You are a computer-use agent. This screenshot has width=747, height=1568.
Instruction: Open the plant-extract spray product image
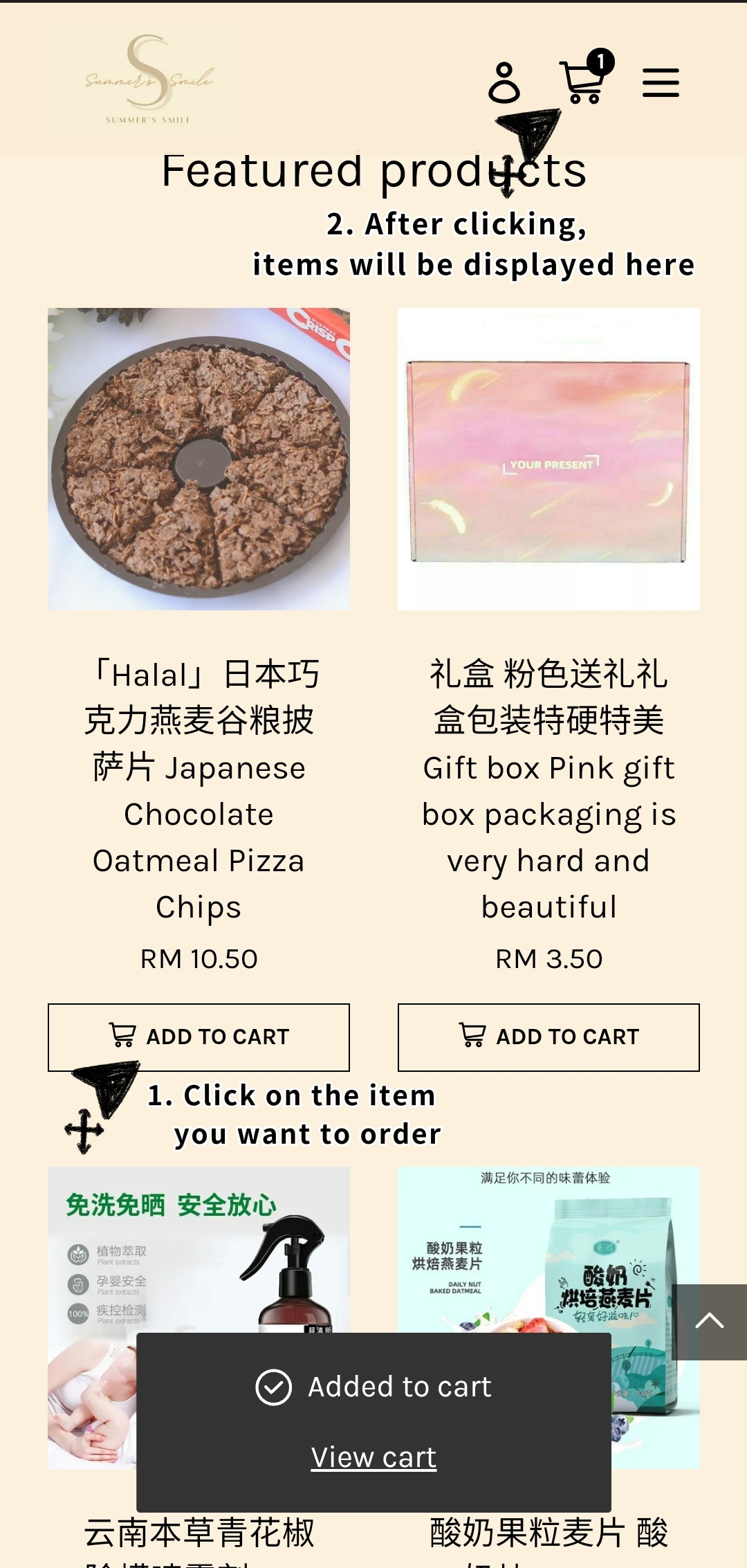199,1246
